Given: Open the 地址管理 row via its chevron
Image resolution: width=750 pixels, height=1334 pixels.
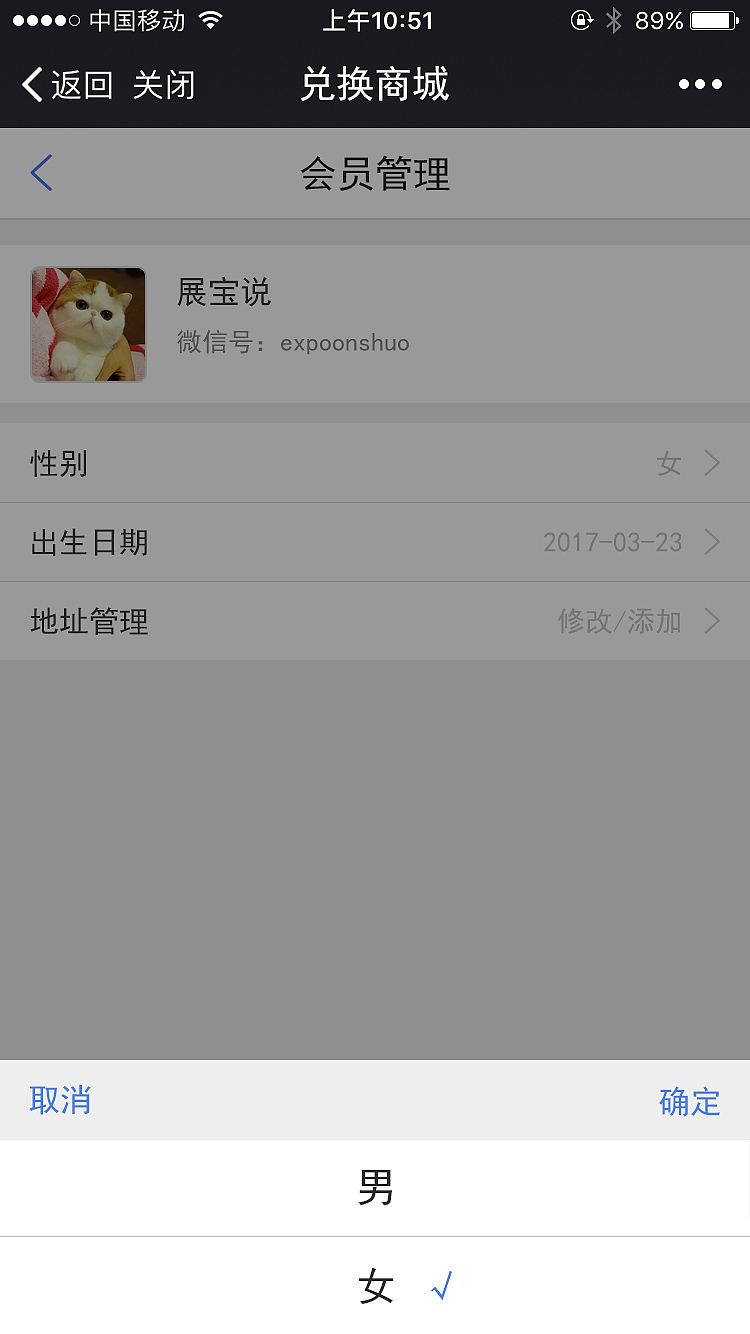Looking at the screenshot, I should [712, 621].
